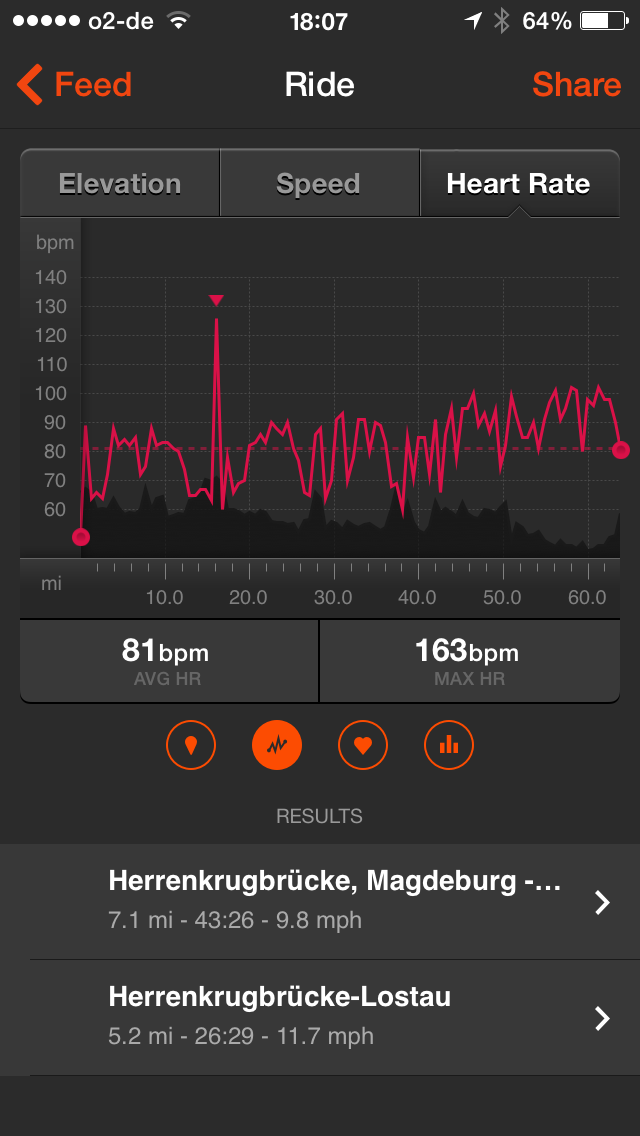Go back to the Feed

pyautogui.click(x=73, y=85)
